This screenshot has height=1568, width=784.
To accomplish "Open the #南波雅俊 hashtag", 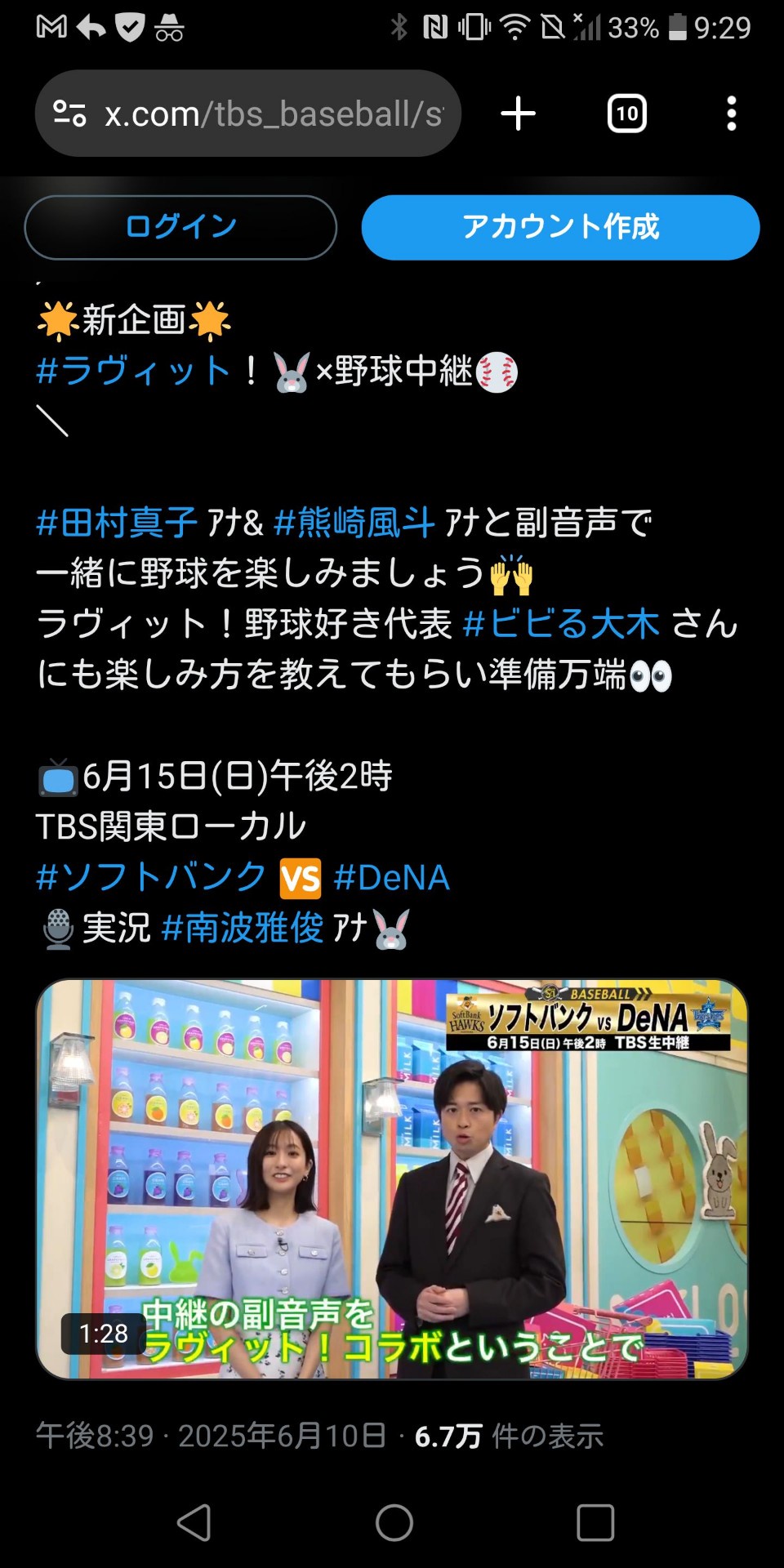I will [x=243, y=928].
